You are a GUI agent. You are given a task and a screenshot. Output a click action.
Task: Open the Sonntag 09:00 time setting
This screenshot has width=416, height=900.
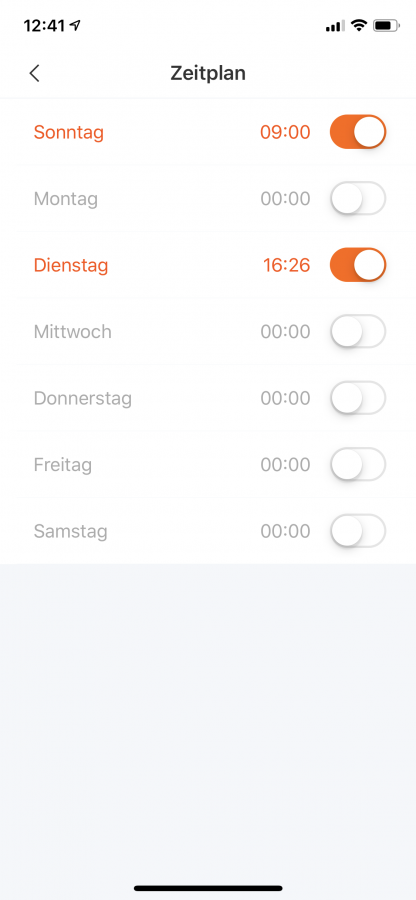click(x=285, y=133)
